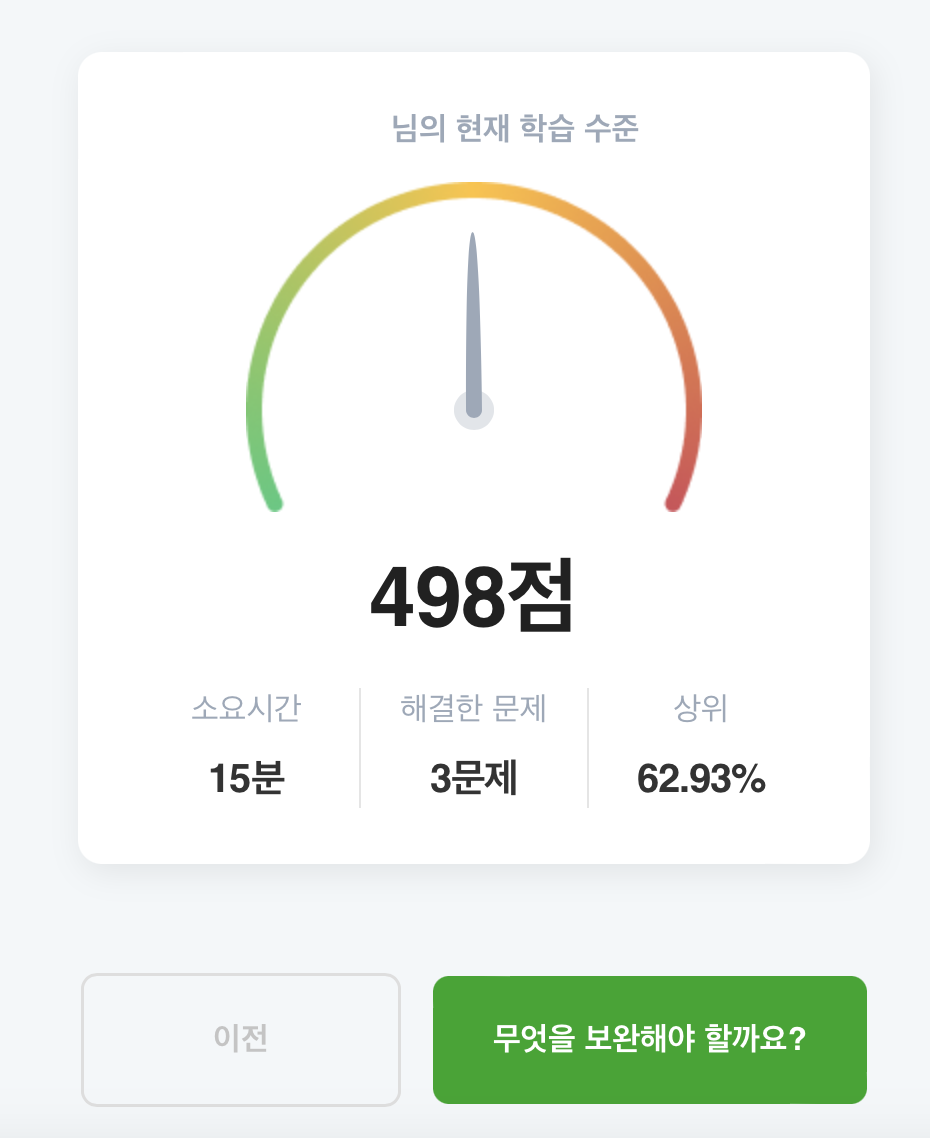The image size is (930, 1138).
Task: Select the '498점' score text
Action: [x=468, y=597]
